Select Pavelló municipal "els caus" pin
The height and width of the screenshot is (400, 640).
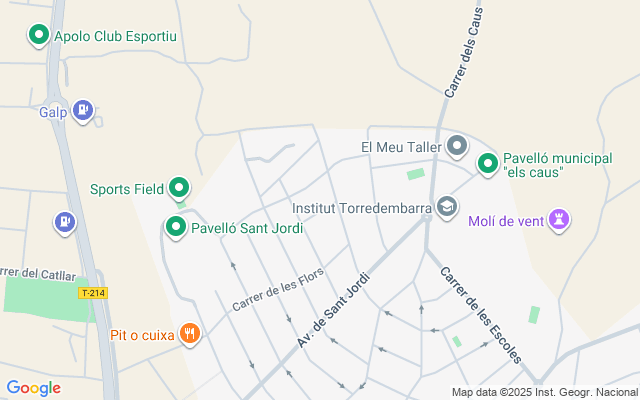pyautogui.click(x=487, y=164)
